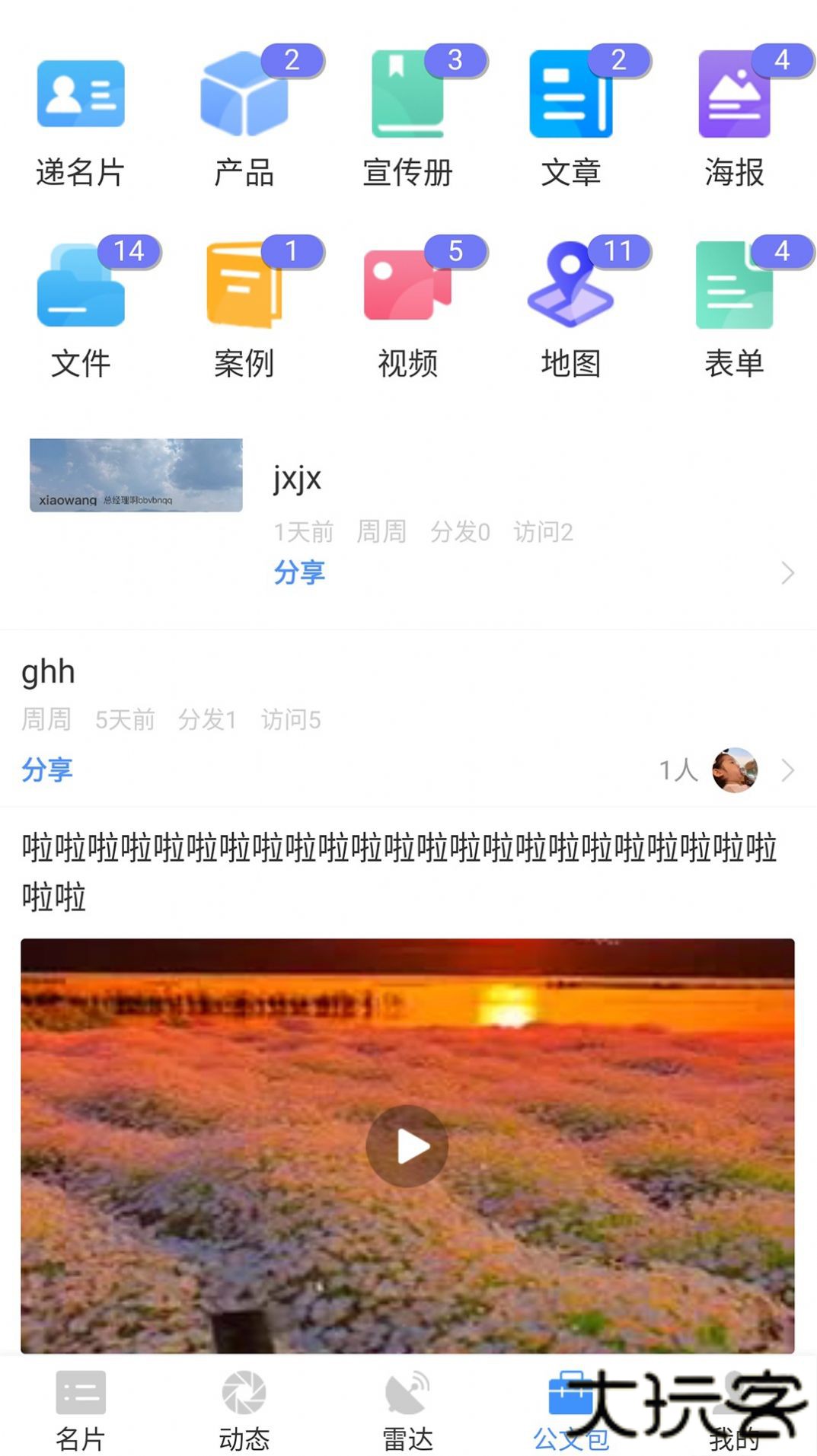Switch to the 我的 tab

[735, 1412]
